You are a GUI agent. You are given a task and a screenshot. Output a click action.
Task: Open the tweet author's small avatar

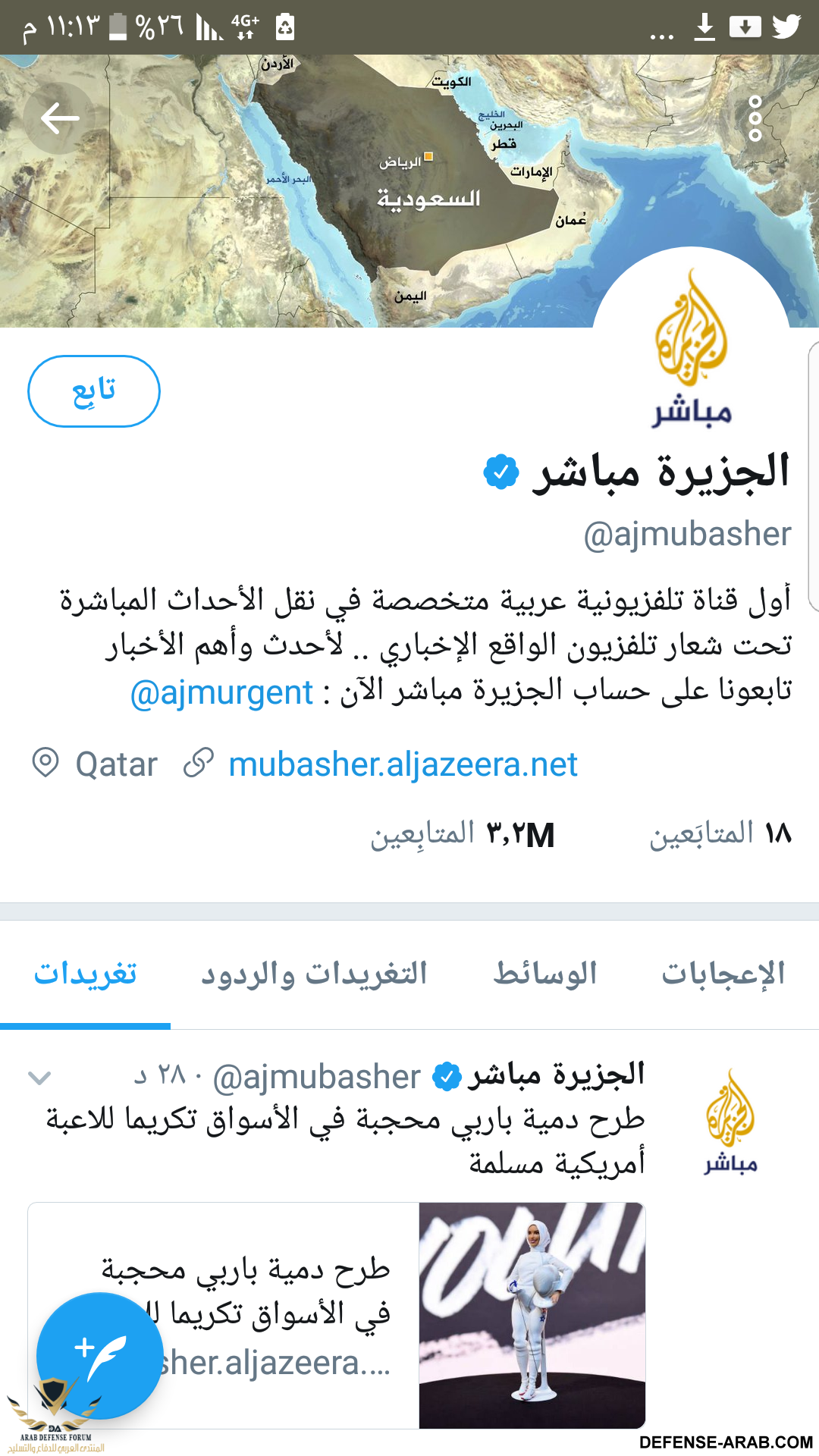point(730,1120)
